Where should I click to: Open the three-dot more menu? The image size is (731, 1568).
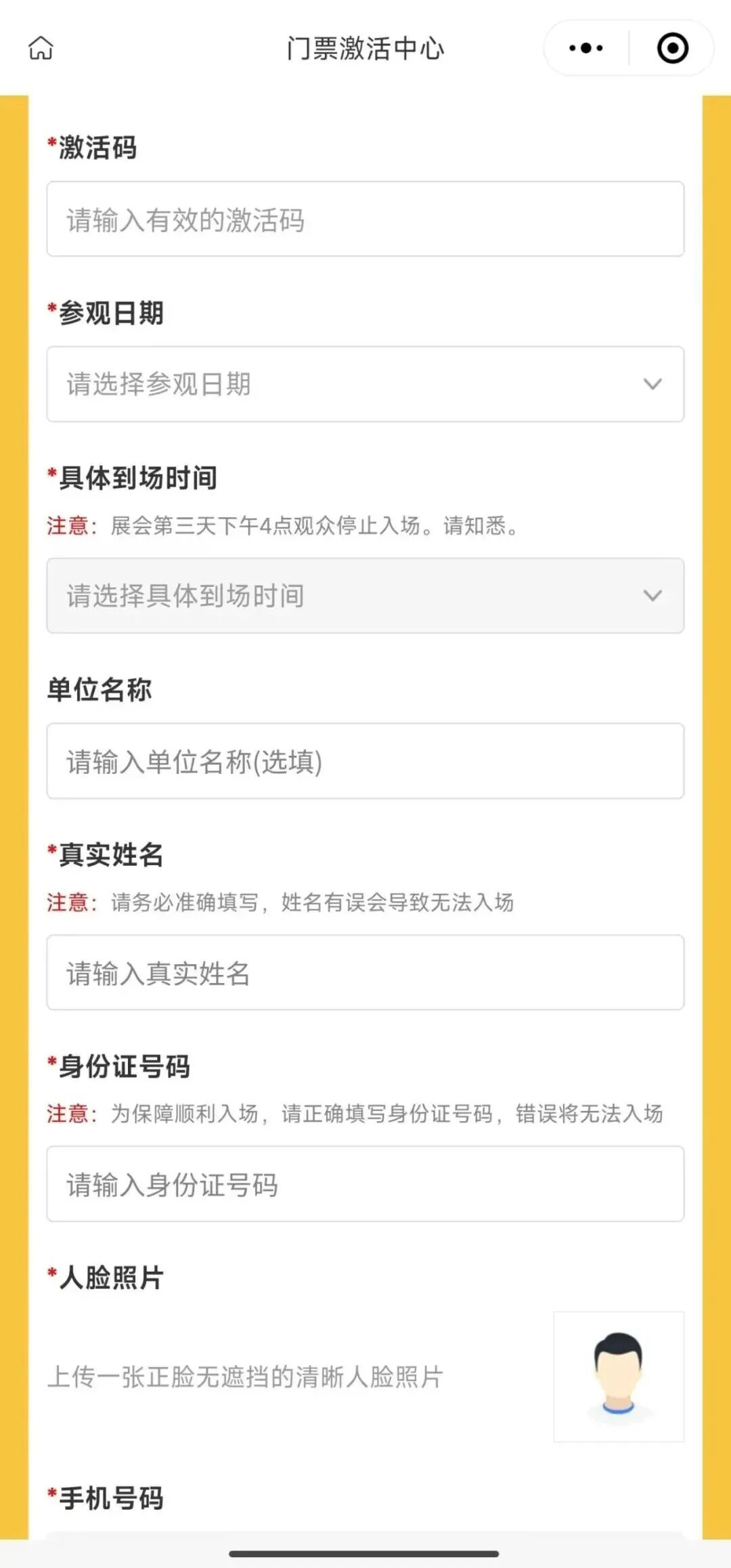[x=586, y=48]
